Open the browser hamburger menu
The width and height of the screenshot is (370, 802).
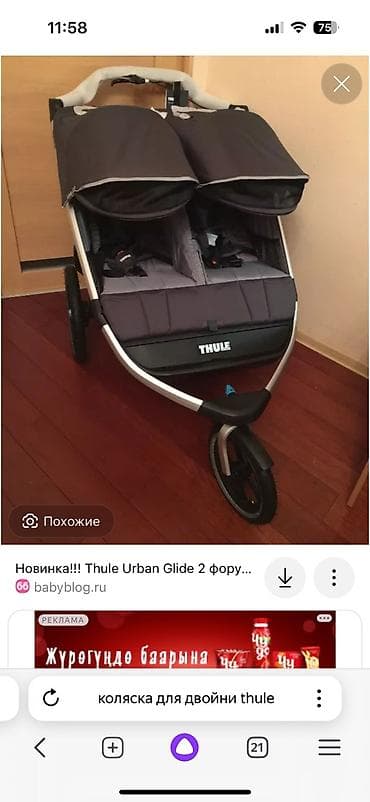pyautogui.click(x=330, y=748)
